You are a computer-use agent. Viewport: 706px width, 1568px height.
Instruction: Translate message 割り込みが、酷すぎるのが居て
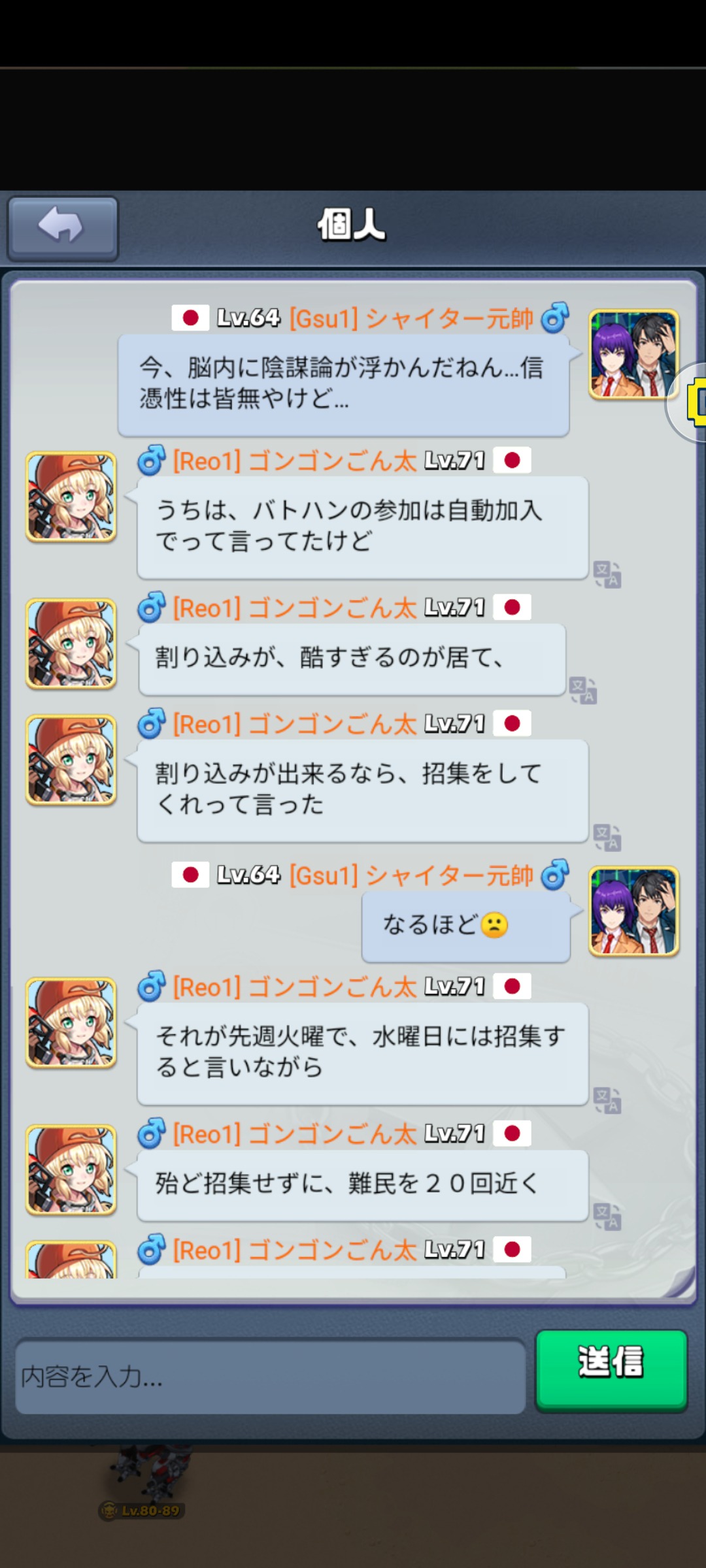582,690
